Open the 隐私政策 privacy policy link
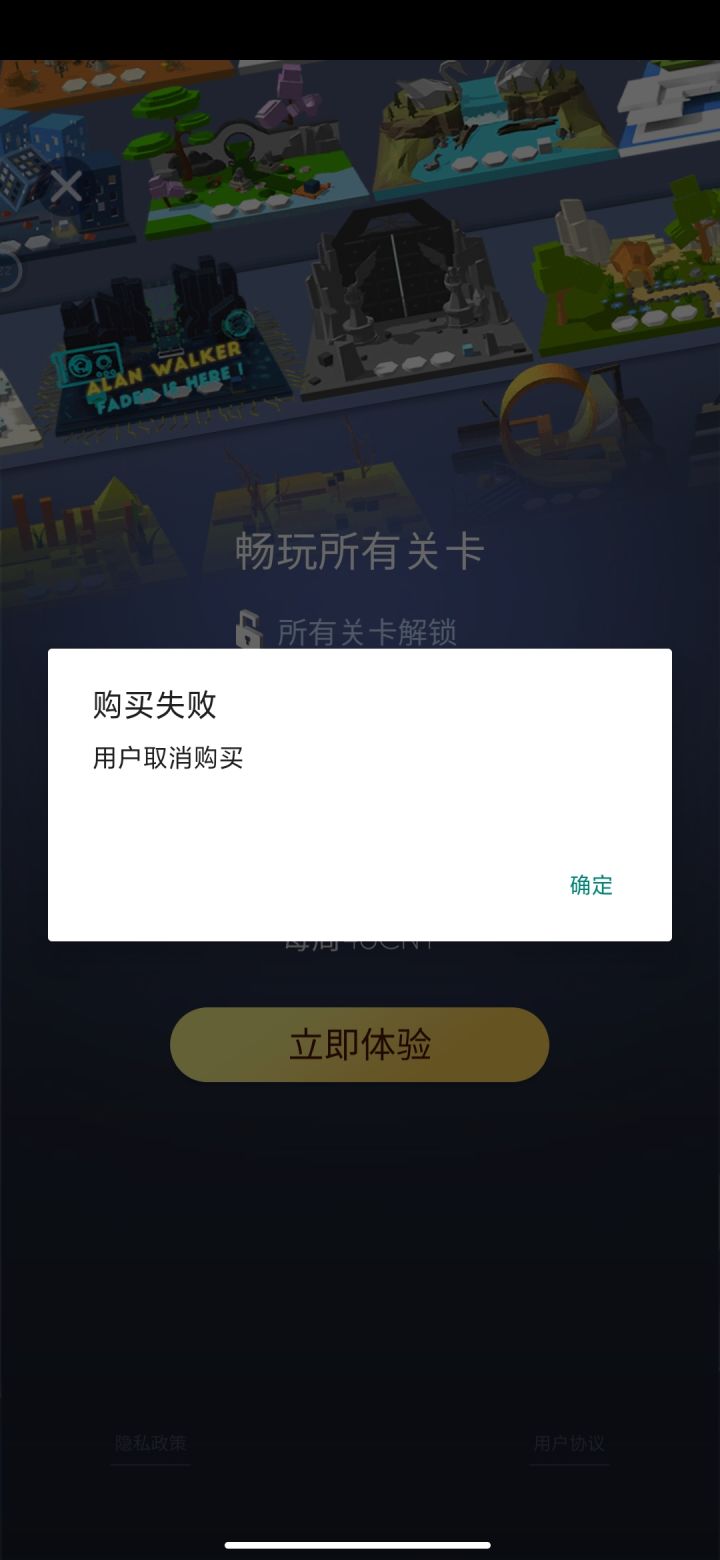 pos(150,1444)
